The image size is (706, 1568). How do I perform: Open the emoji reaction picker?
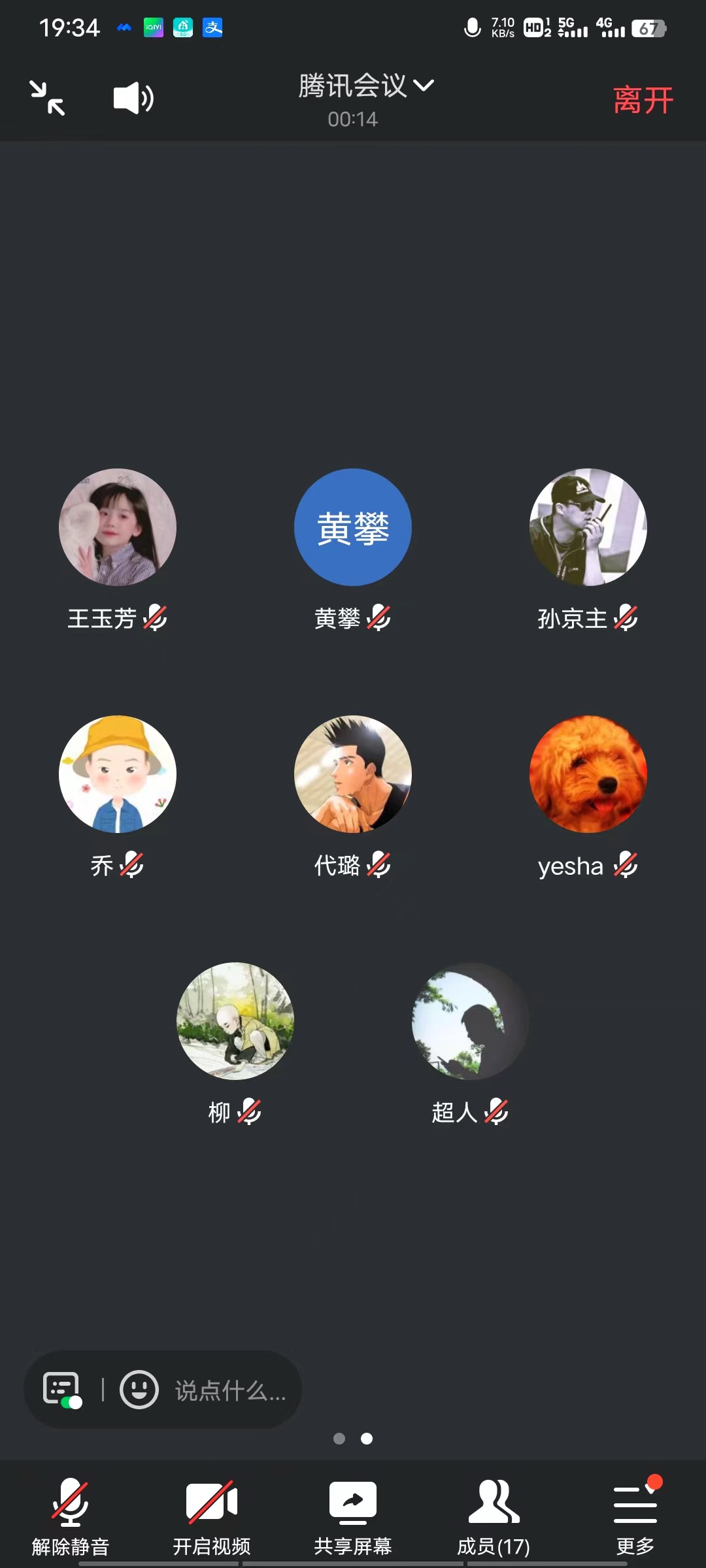point(139,1390)
